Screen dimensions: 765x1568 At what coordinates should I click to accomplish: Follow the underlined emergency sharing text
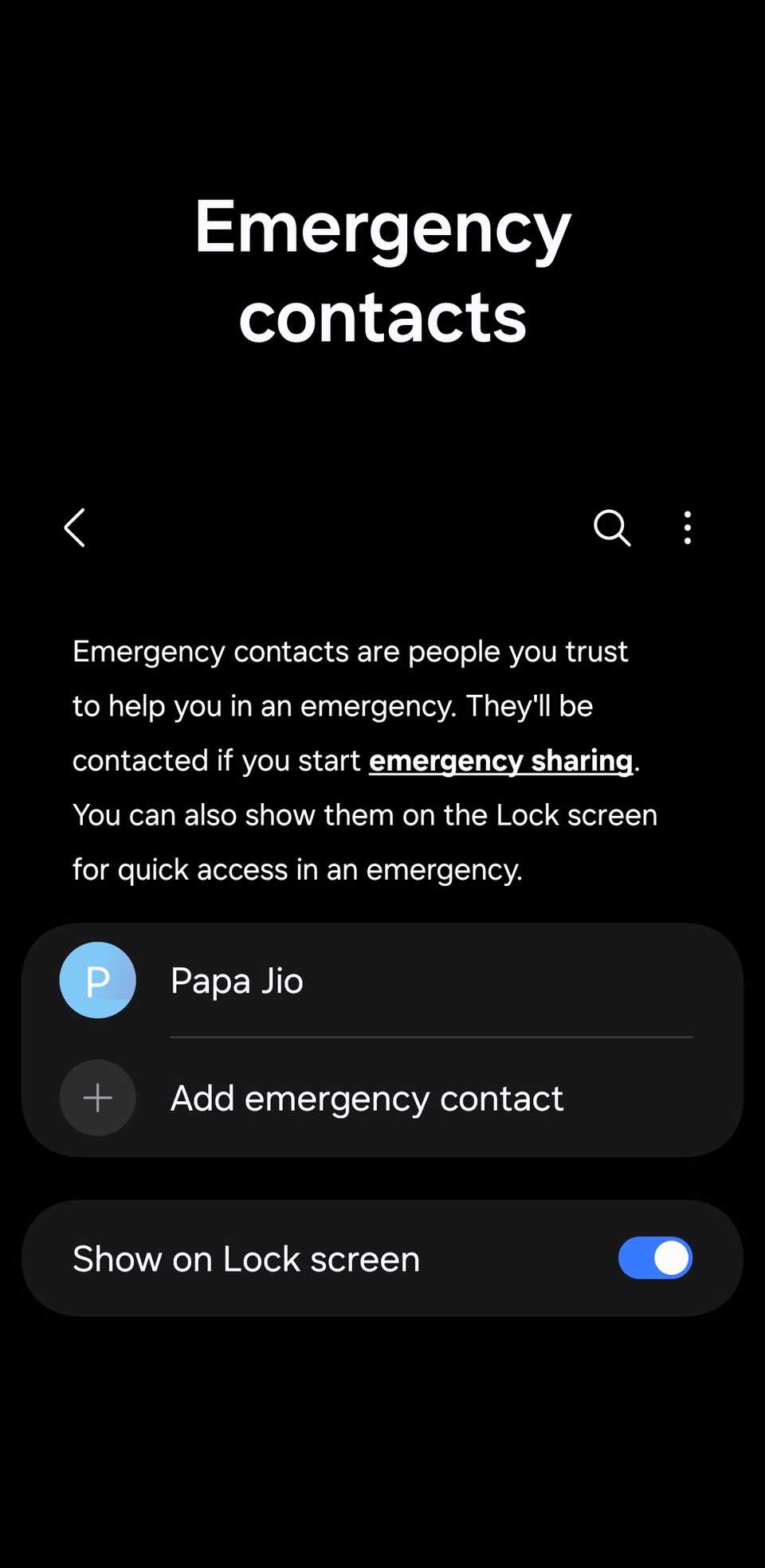click(x=501, y=760)
